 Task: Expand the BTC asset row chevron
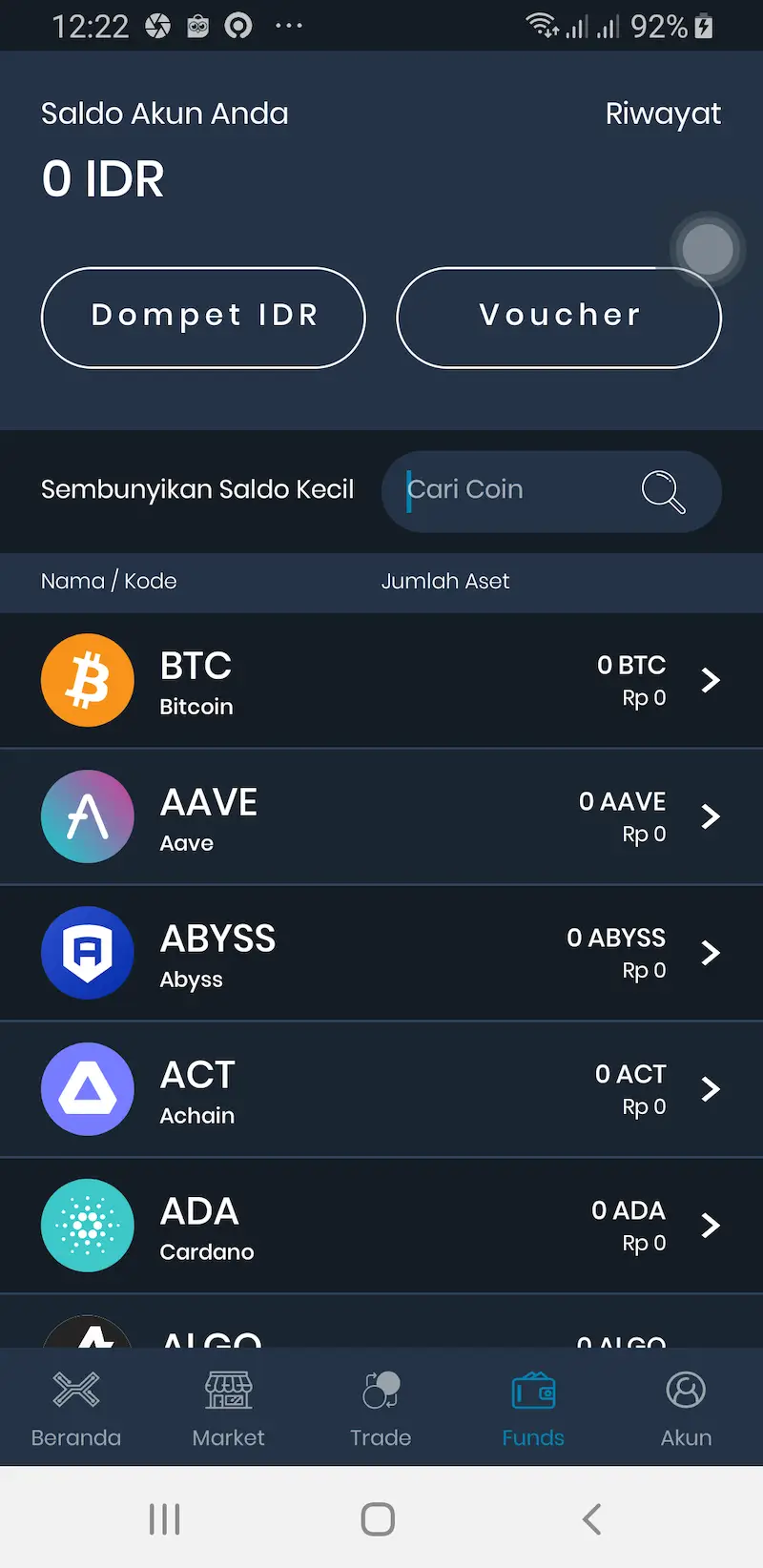[x=710, y=680]
